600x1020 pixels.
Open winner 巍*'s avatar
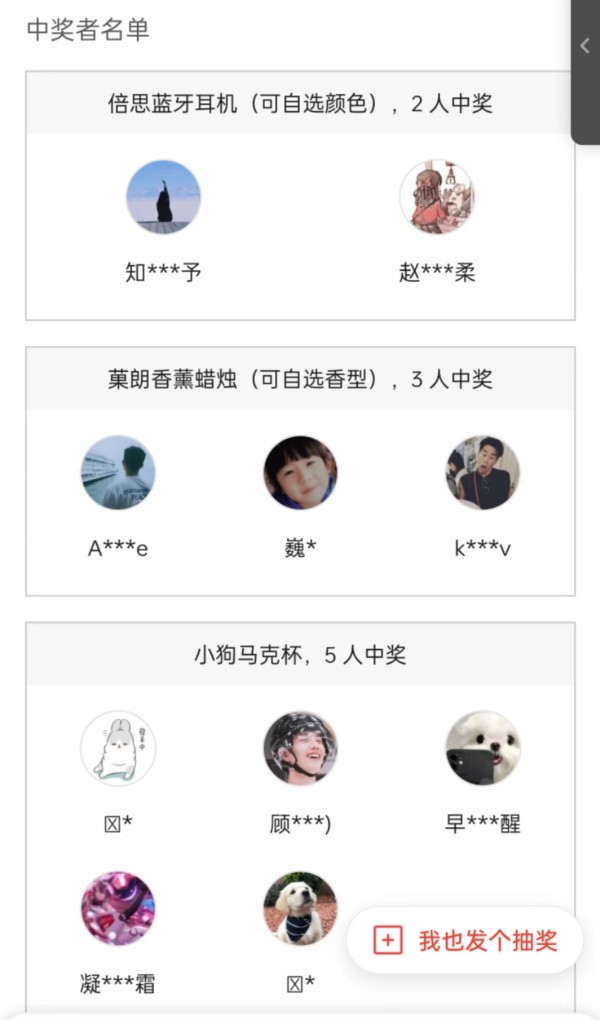click(300, 473)
